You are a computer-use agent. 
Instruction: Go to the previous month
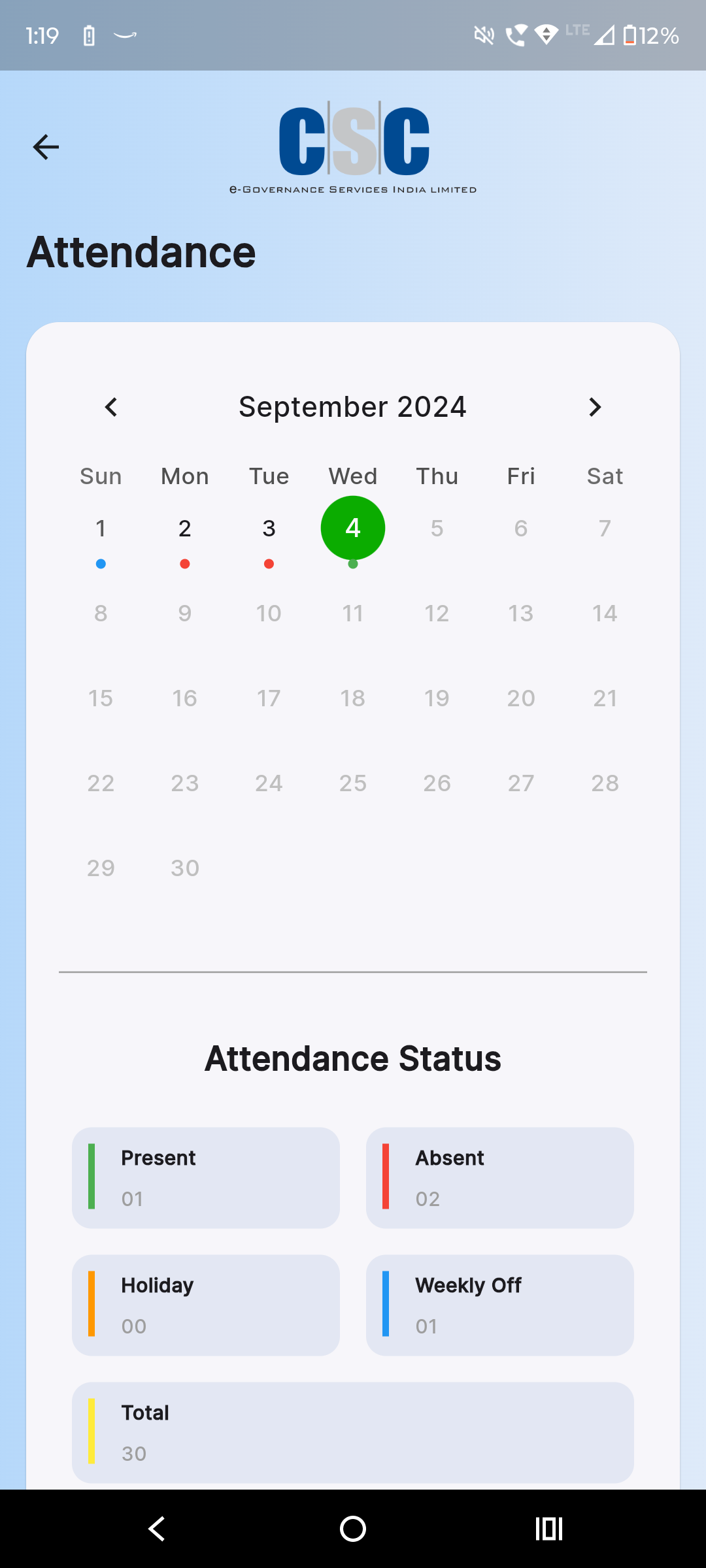pyautogui.click(x=111, y=407)
